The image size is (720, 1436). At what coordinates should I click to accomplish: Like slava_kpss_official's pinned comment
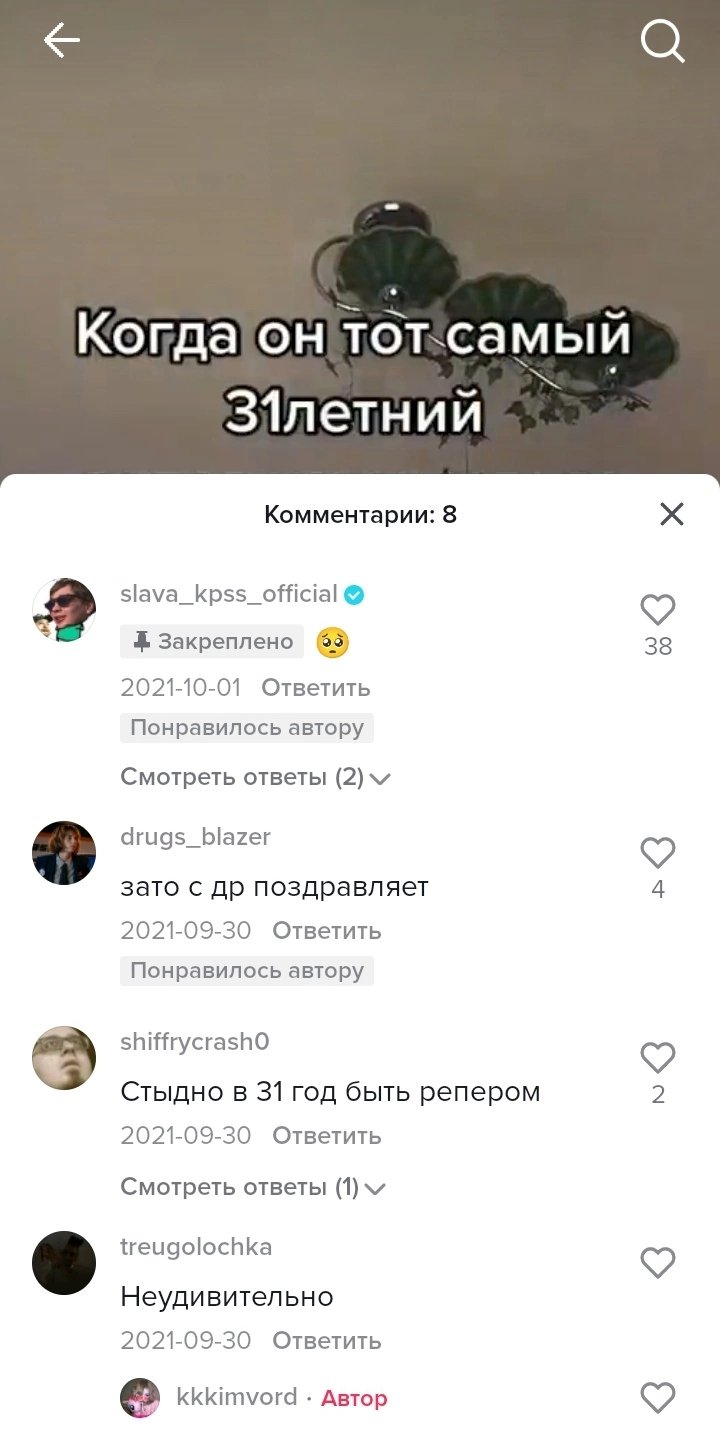tap(658, 609)
